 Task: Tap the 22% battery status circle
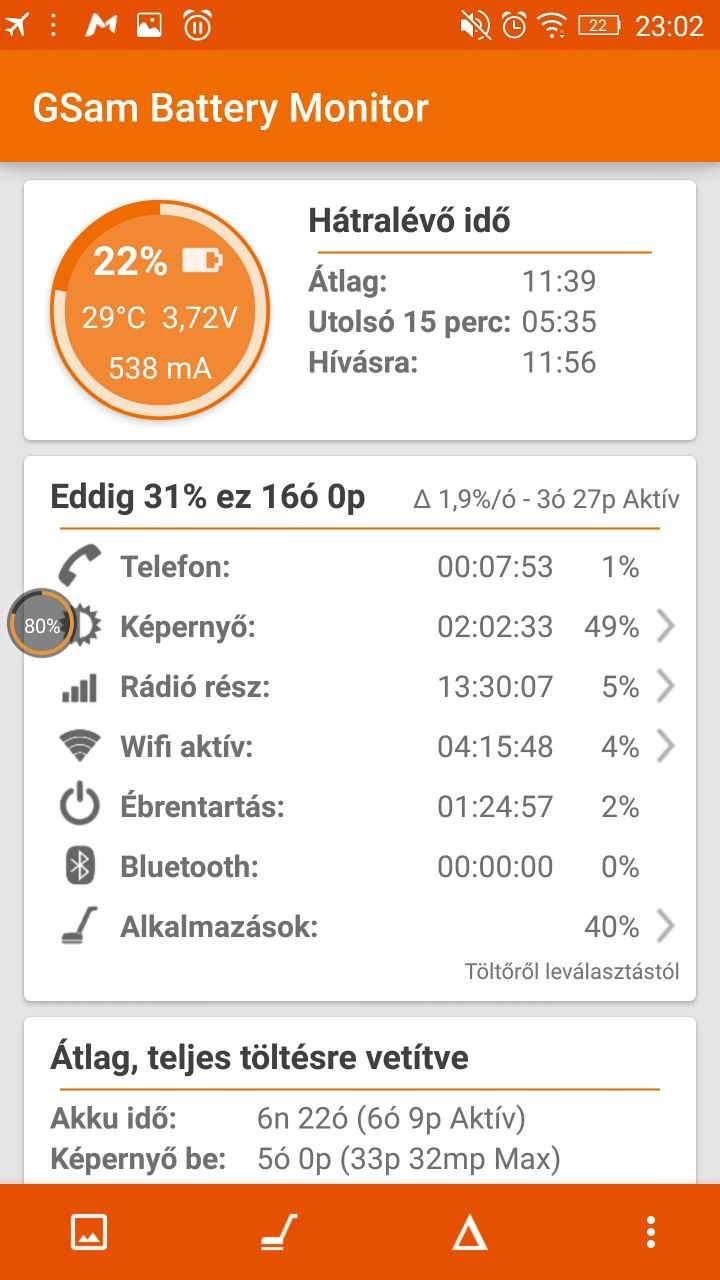point(160,310)
